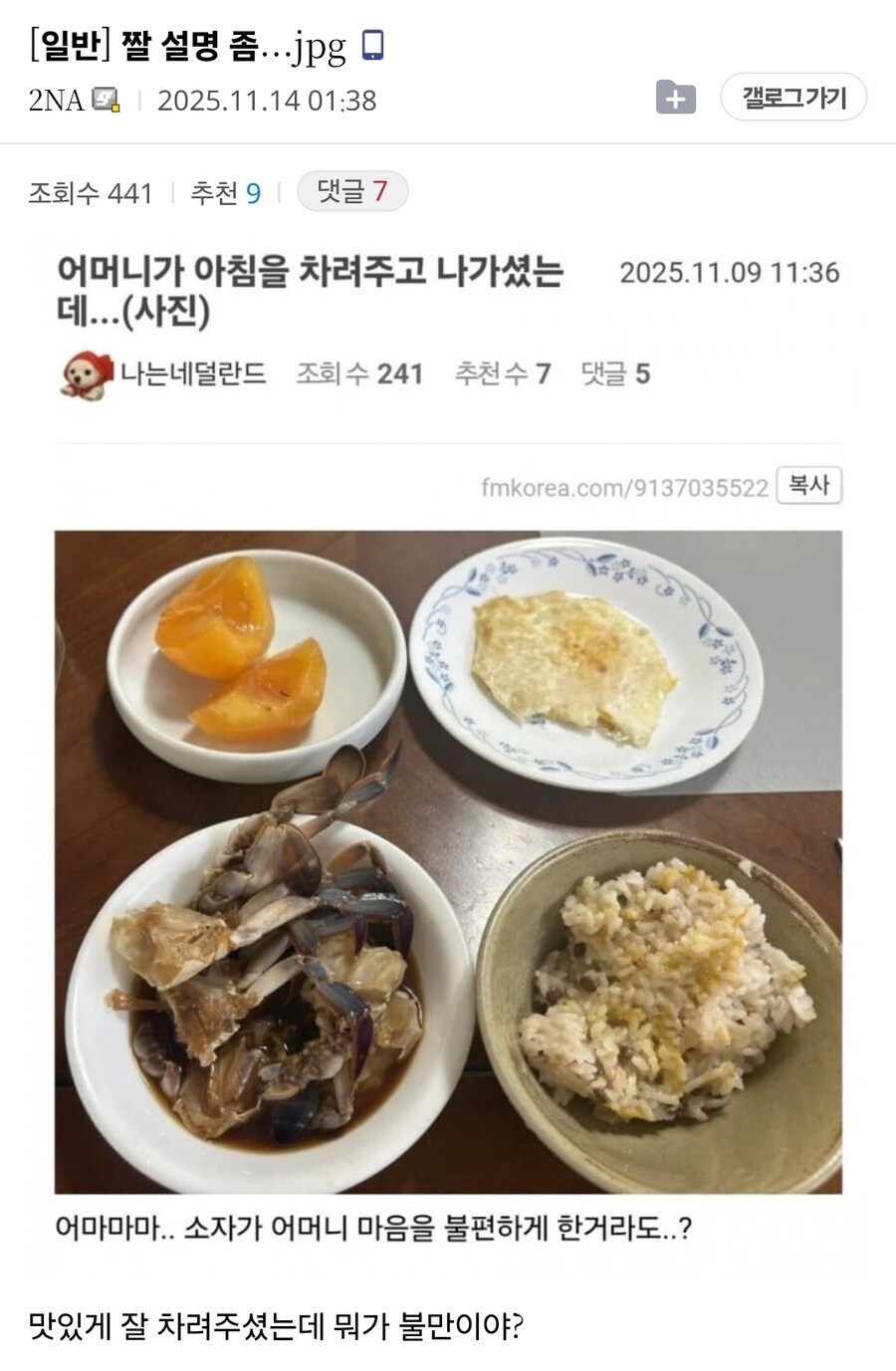896x1371 pixels.
Task: Click the mobile upload phone icon beside title
Action: click(x=372, y=45)
